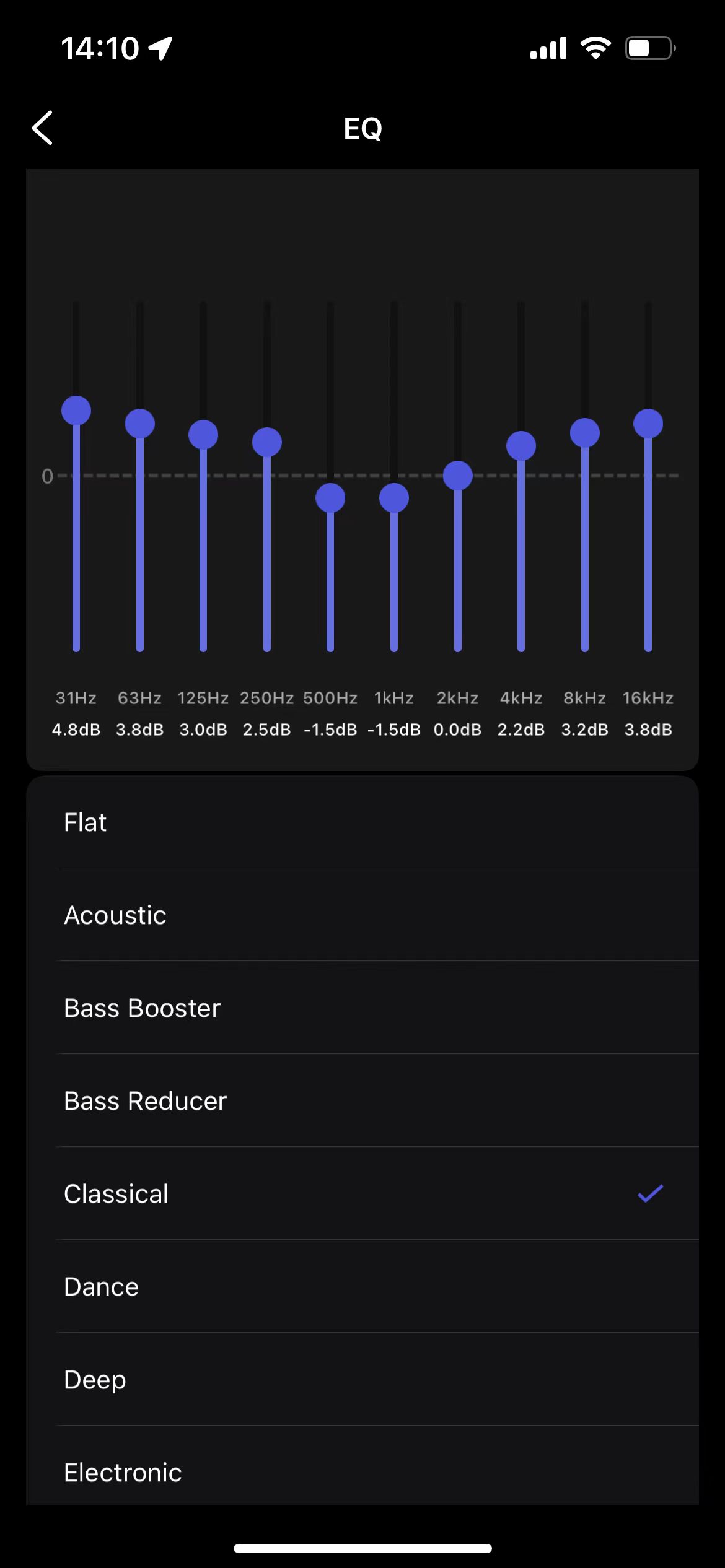This screenshot has height=1568, width=725.
Task: Tap the 1kHz slider handle
Action: pyautogui.click(x=394, y=498)
